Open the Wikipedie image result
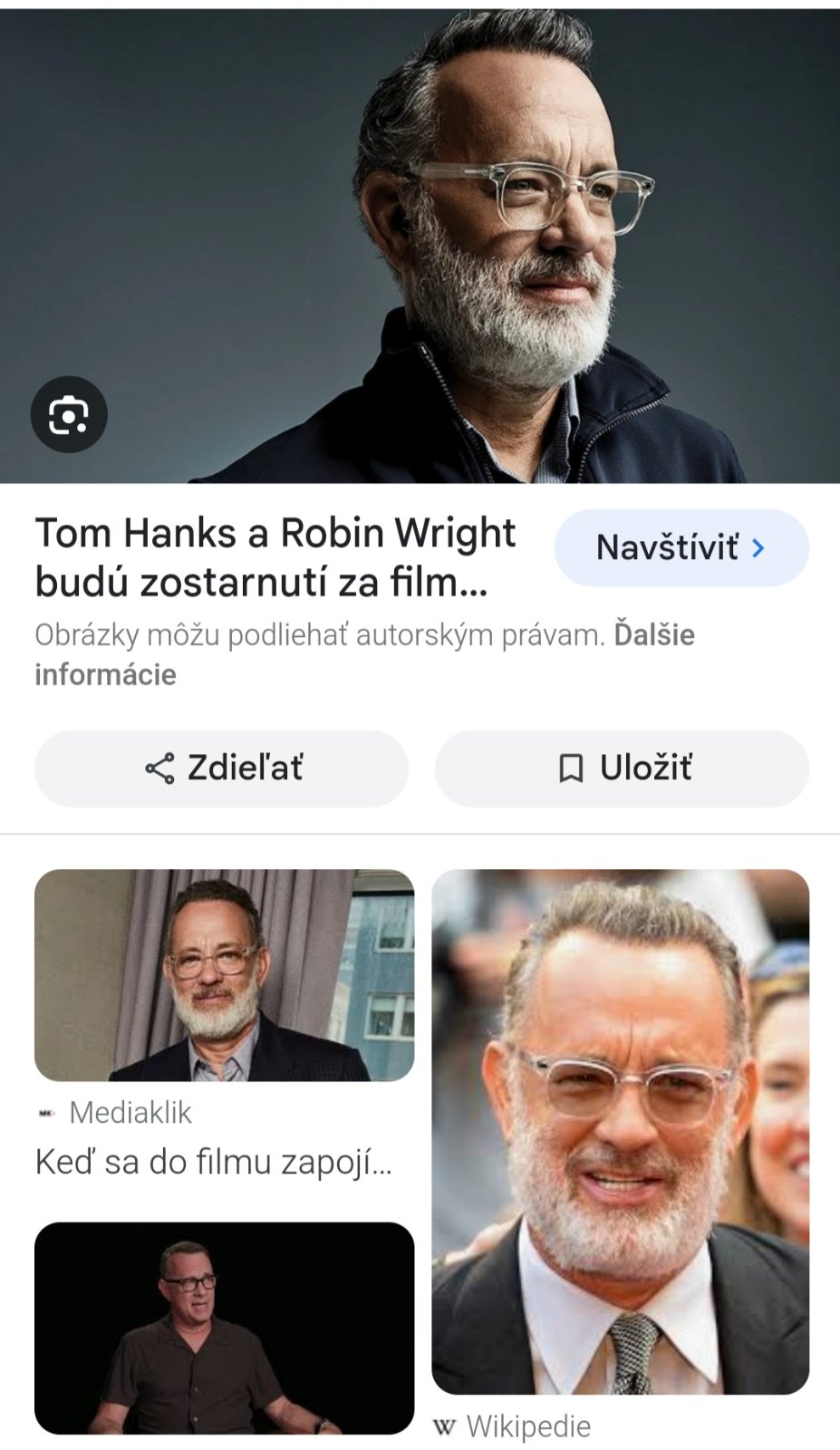Image resolution: width=840 pixels, height=1450 pixels. click(x=620, y=1131)
